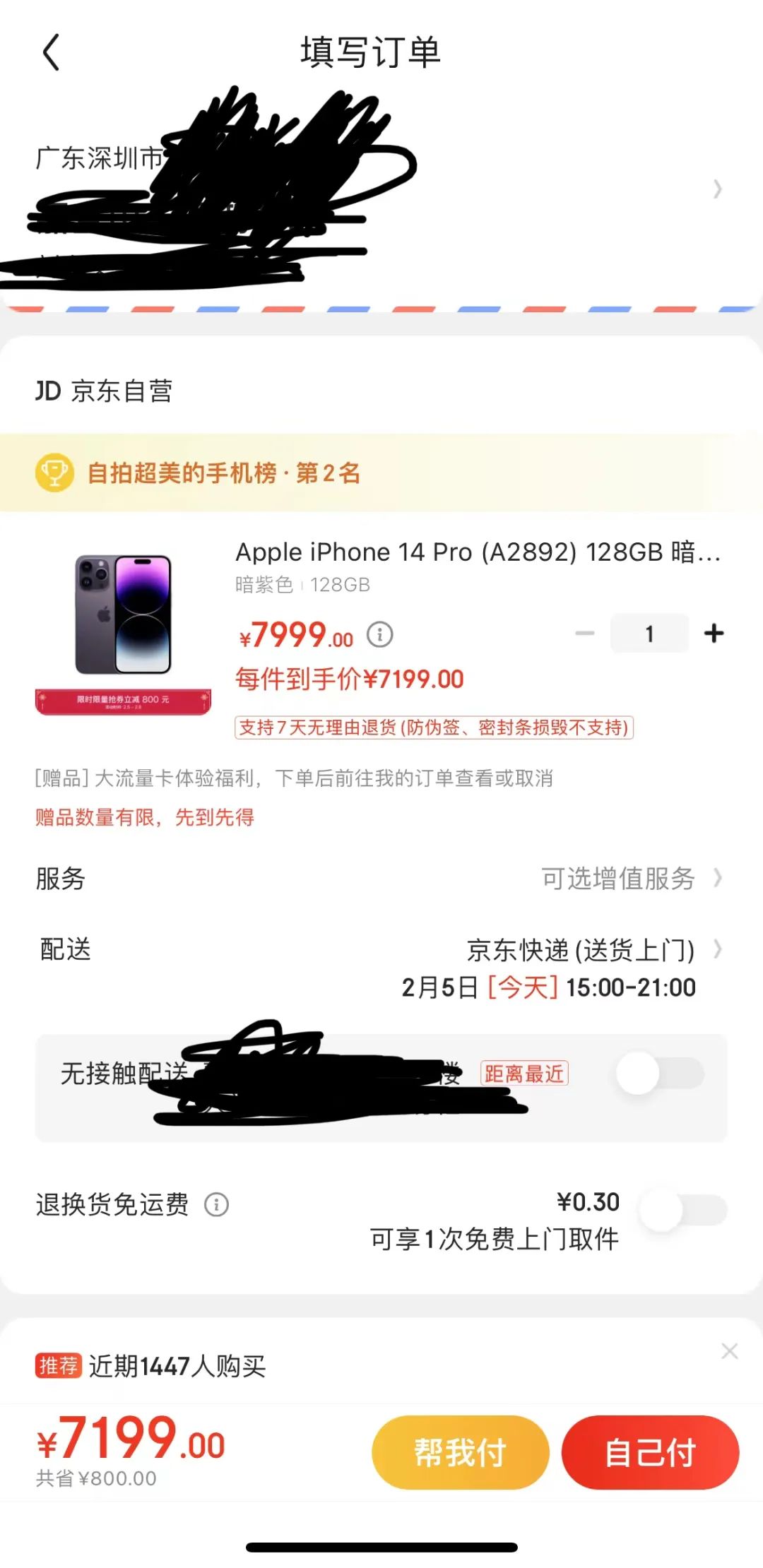The height and width of the screenshot is (1568, 763).
Task: Toggle the 距离最近 pickup location option
Action: (524, 1074)
